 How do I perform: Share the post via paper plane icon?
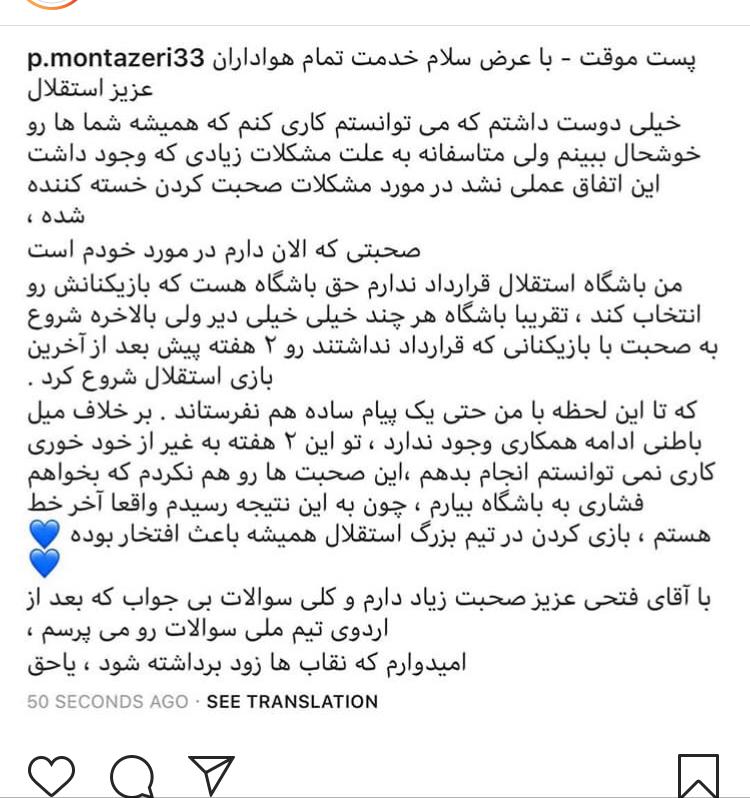210,775
